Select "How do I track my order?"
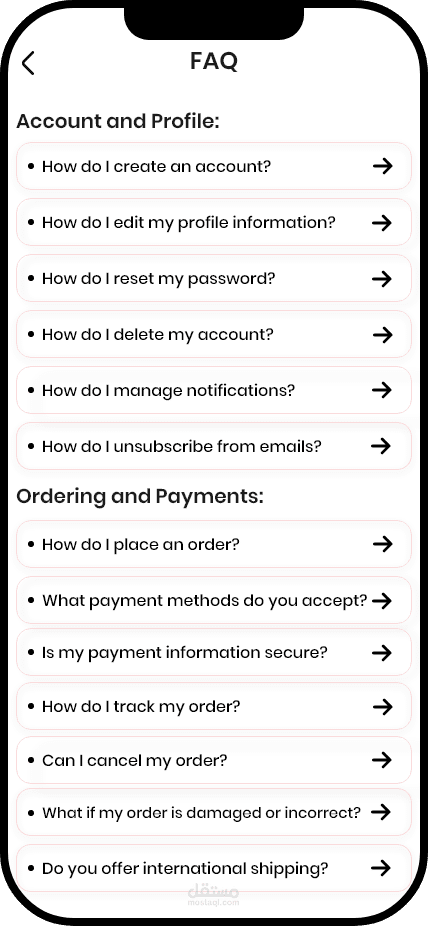Image resolution: width=428 pixels, height=926 pixels. click(x=214, y=706)
